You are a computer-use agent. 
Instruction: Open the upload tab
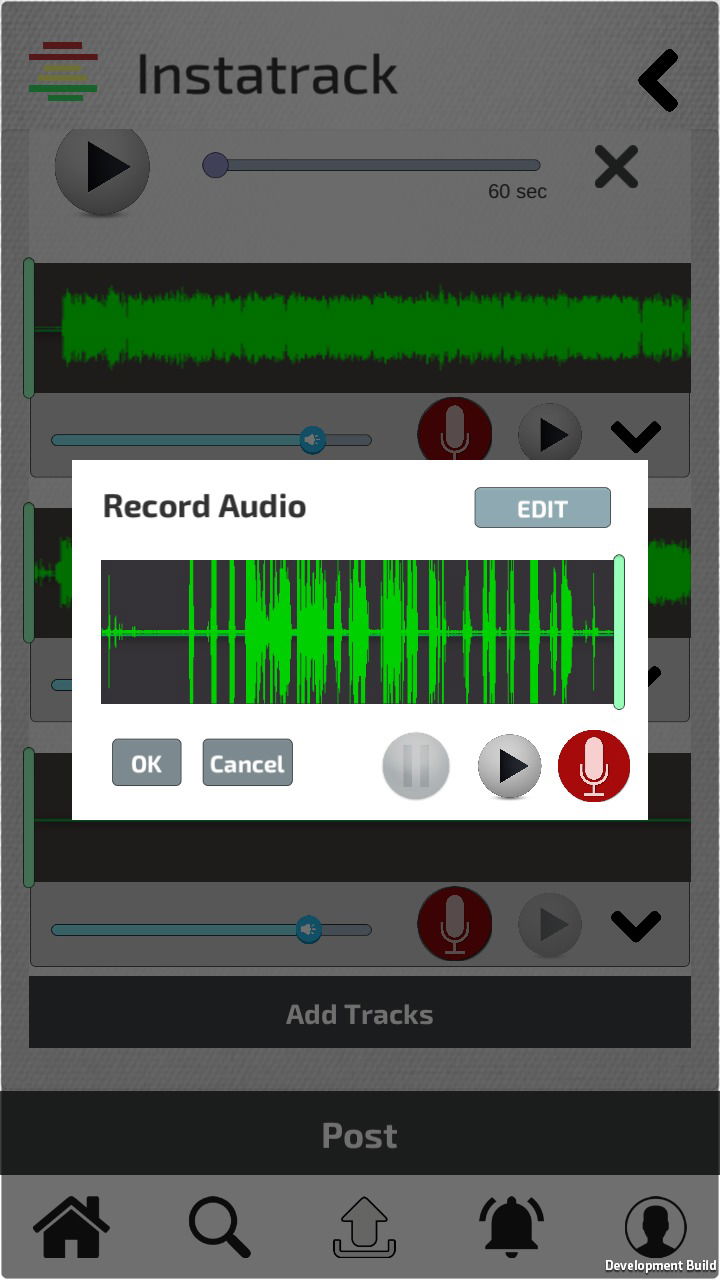[x=364, y=1227]
